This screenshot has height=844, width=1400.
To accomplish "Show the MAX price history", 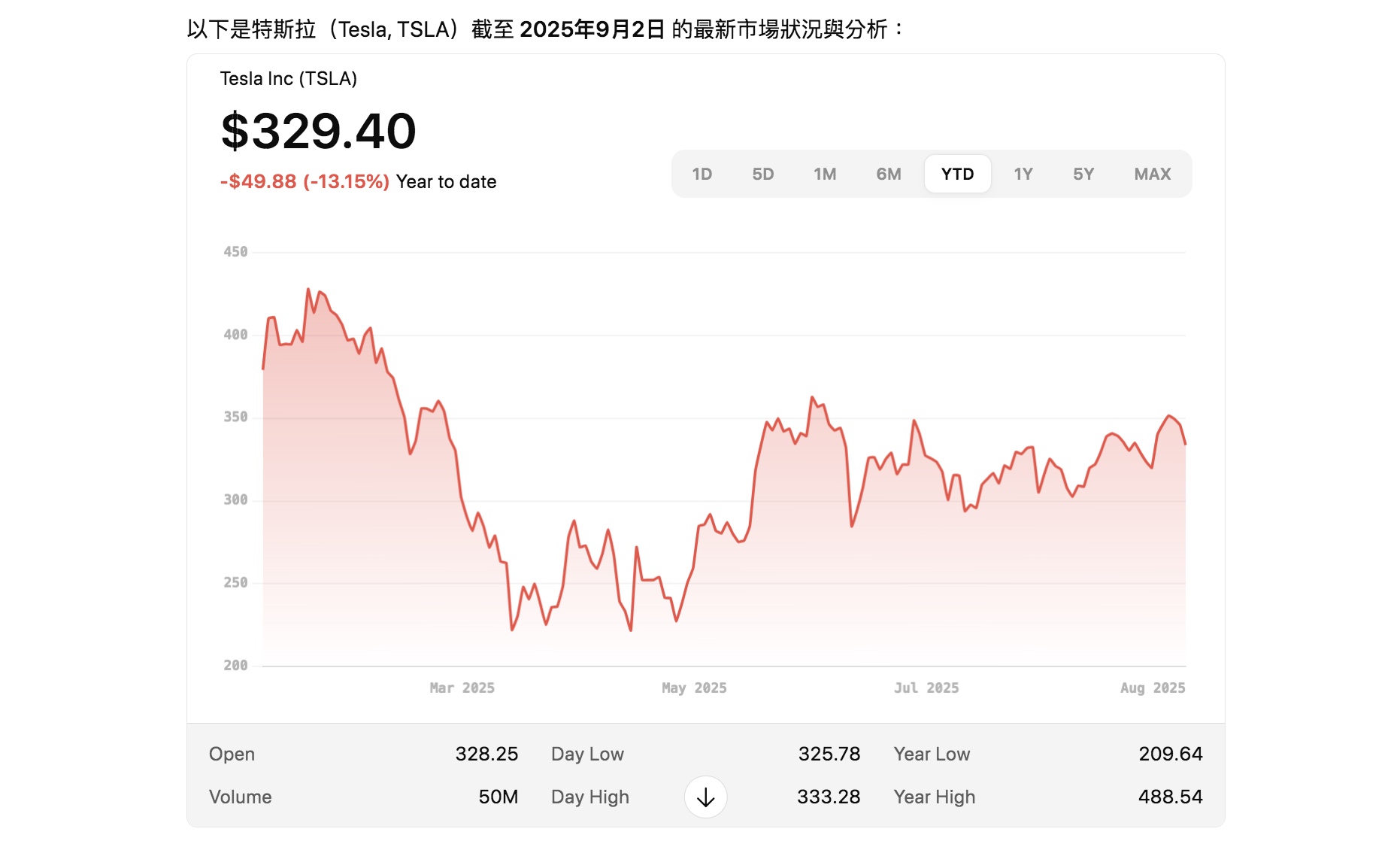I will [1152, 174].
